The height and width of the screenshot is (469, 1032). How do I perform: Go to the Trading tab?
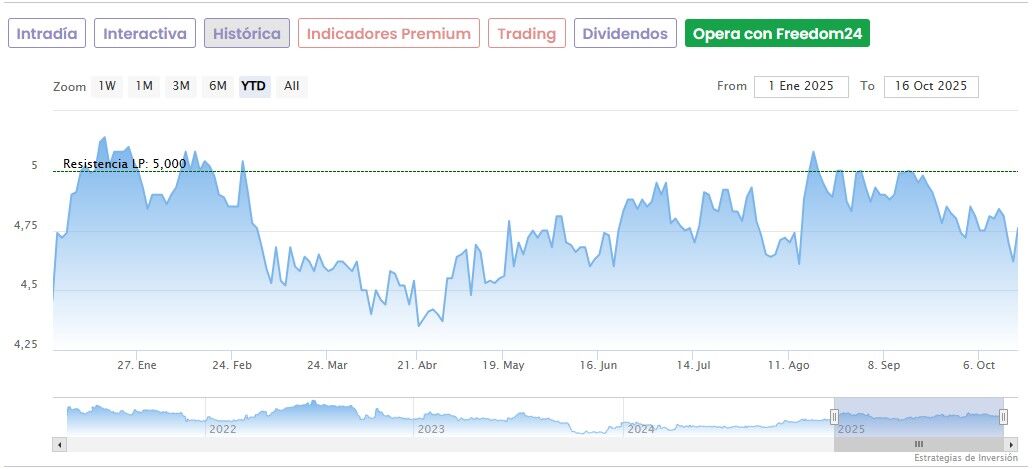click(526, 33)
